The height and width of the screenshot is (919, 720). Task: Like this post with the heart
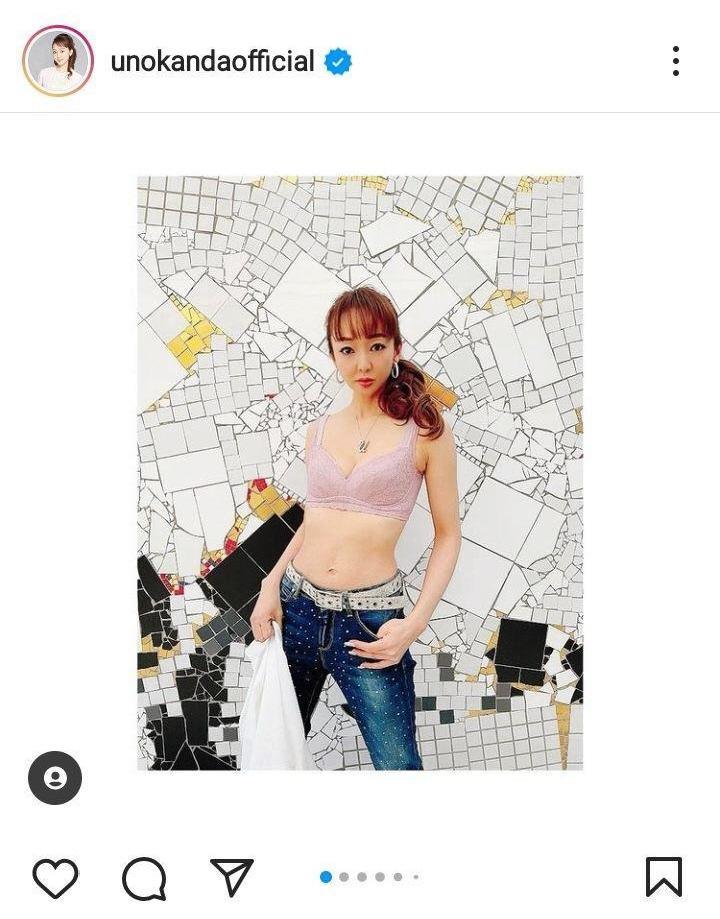pyautogui.click(x=55, y=878)
